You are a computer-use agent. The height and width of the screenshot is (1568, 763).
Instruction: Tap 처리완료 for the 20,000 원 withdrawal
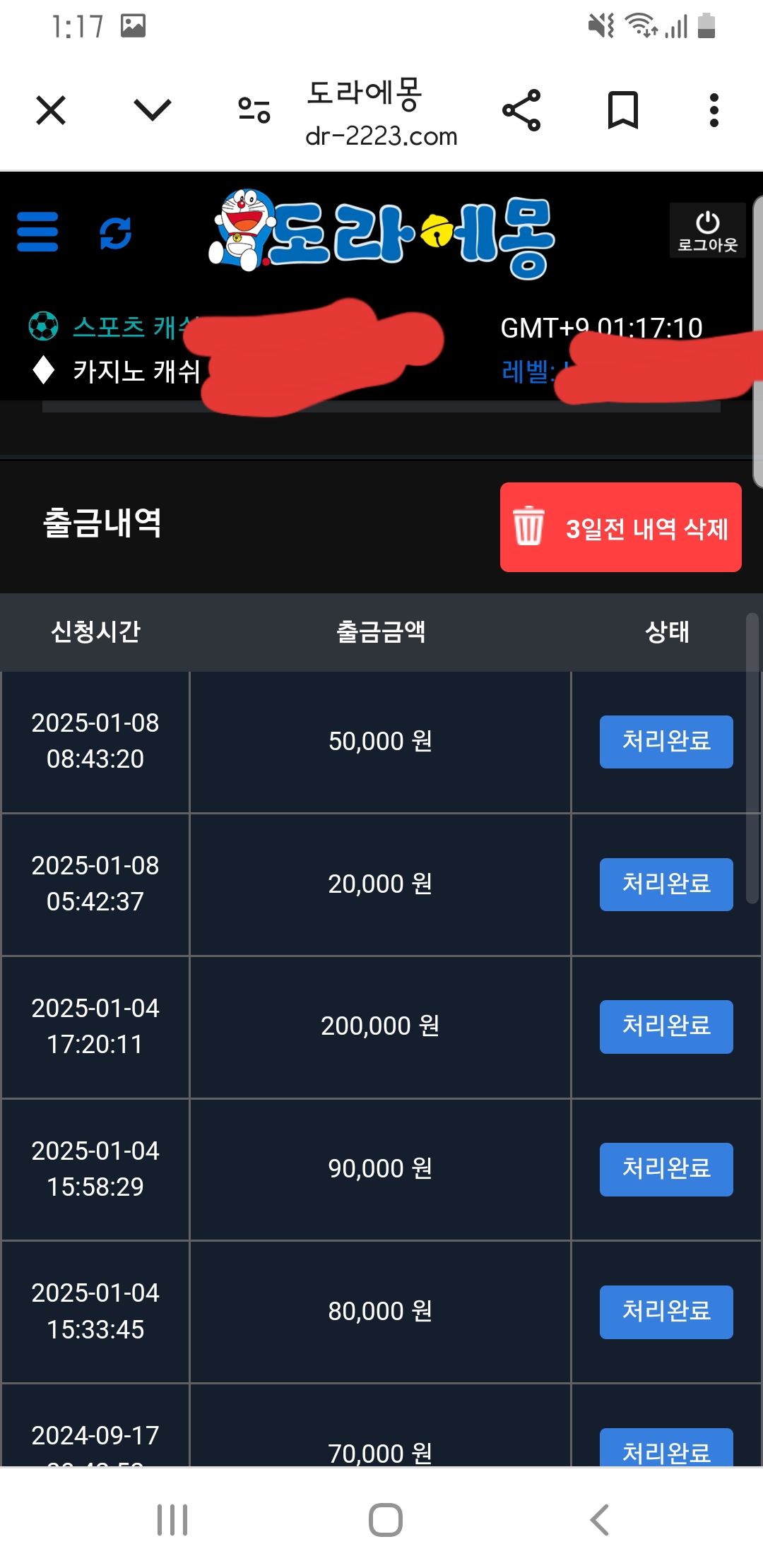pos(666,884)
